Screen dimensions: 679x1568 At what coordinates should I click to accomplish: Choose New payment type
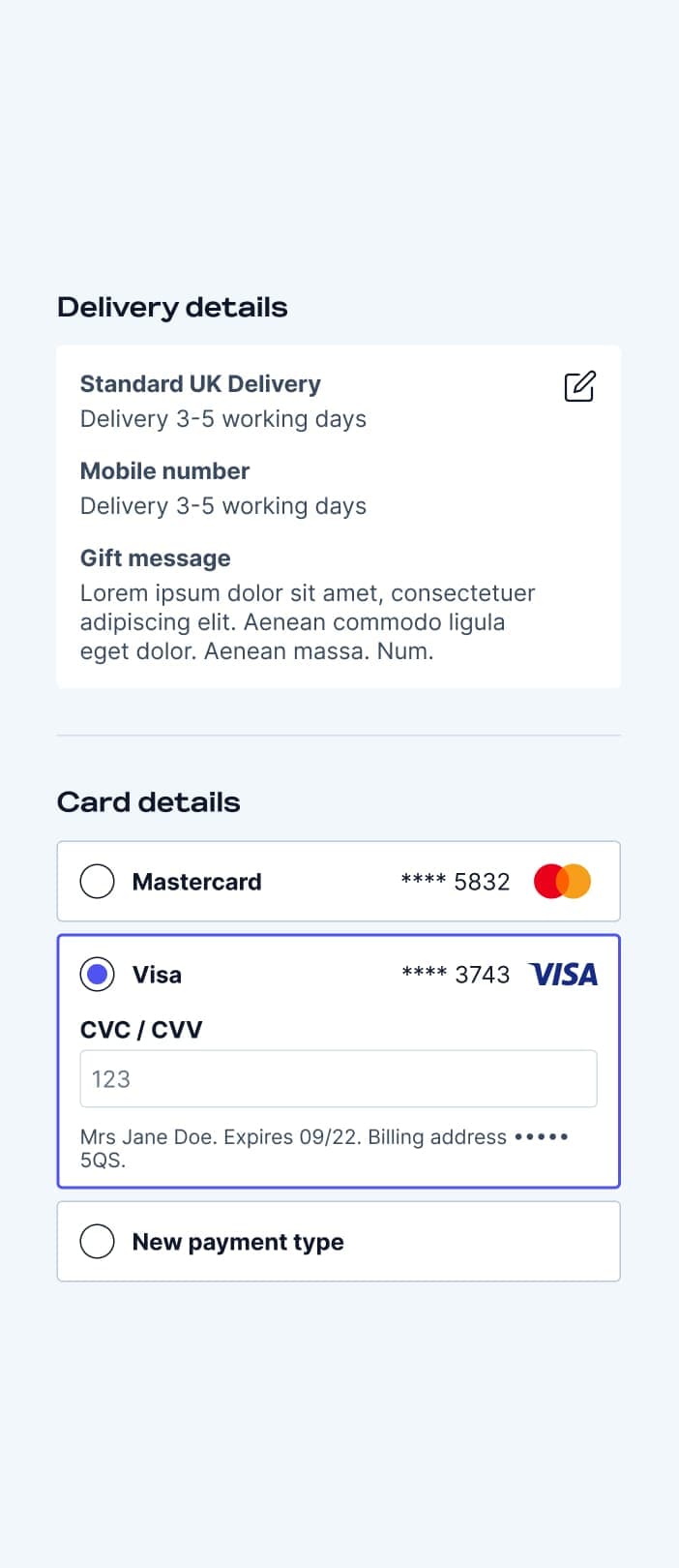98,1242
